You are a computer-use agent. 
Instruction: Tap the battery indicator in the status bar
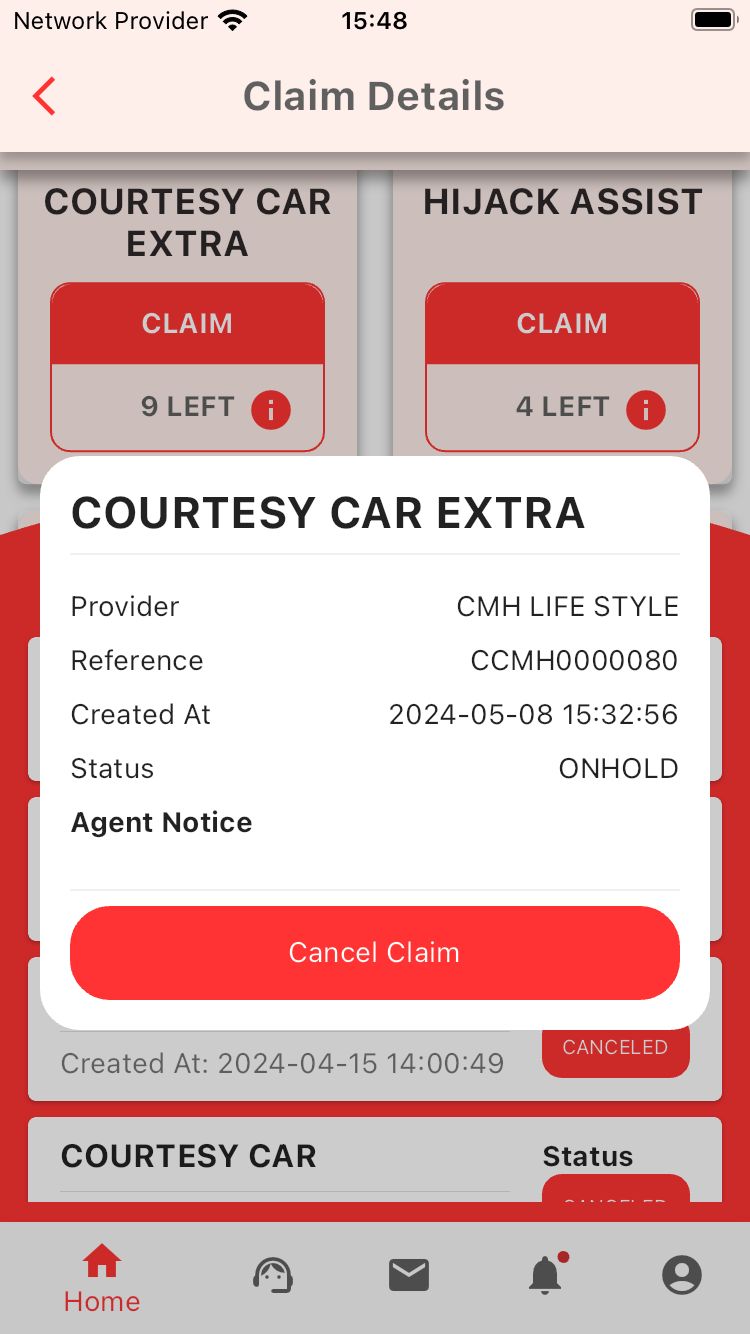point(714,18)
